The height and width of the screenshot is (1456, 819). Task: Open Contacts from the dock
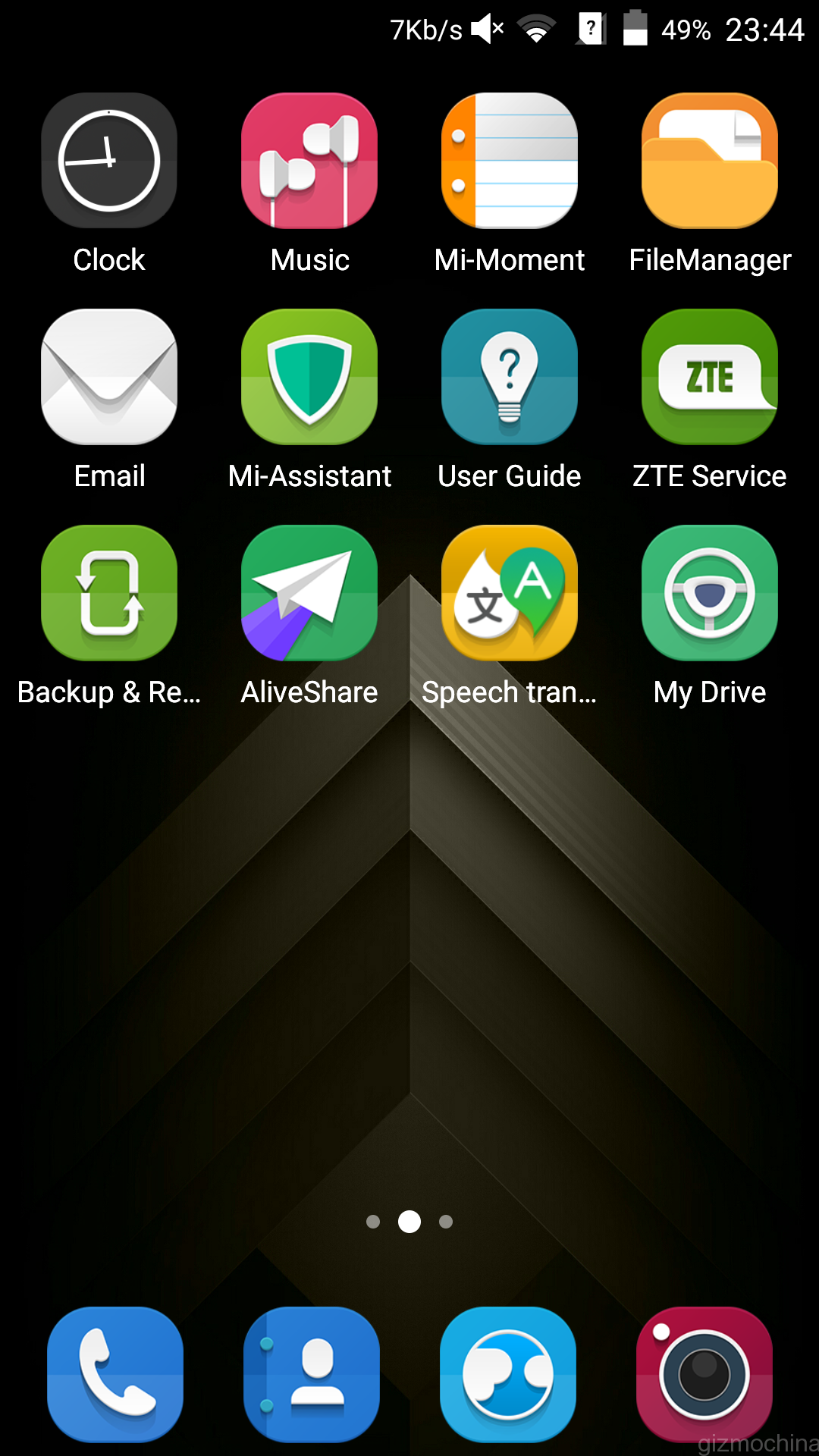click(x=311, y=1373)
